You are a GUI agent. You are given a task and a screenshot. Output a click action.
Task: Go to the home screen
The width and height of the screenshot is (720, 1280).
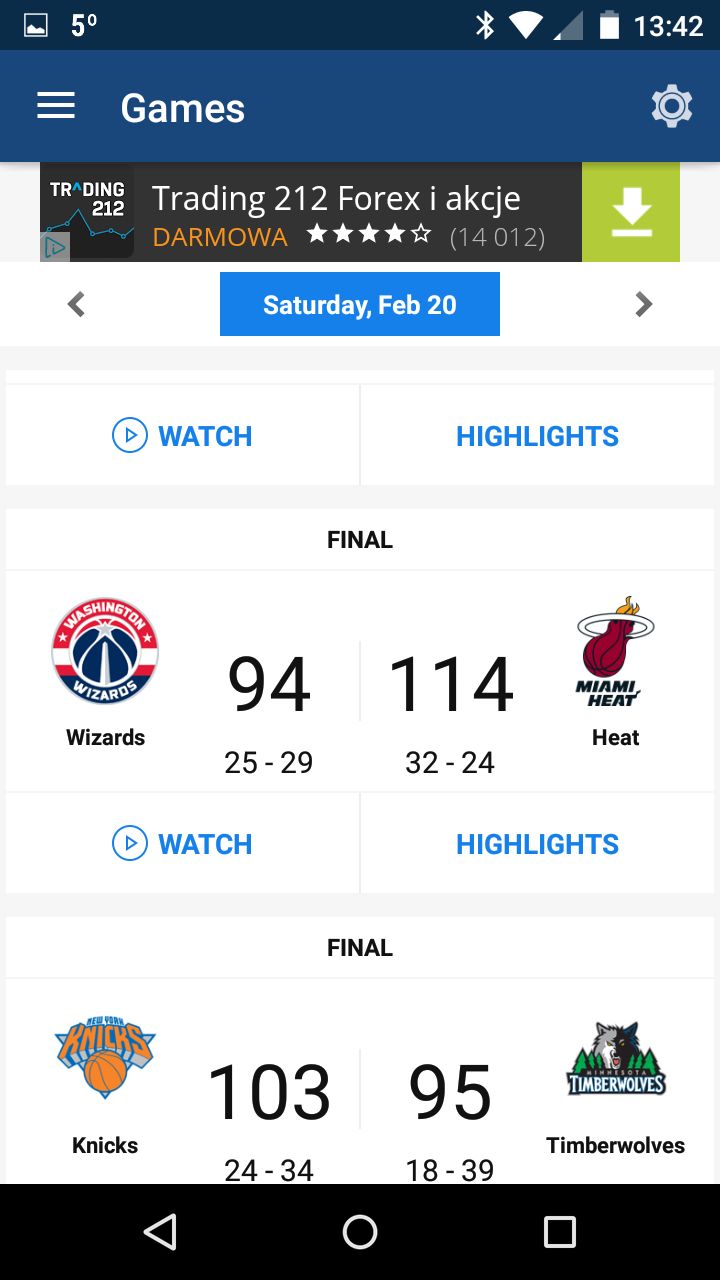click(x=360, y=1232)
